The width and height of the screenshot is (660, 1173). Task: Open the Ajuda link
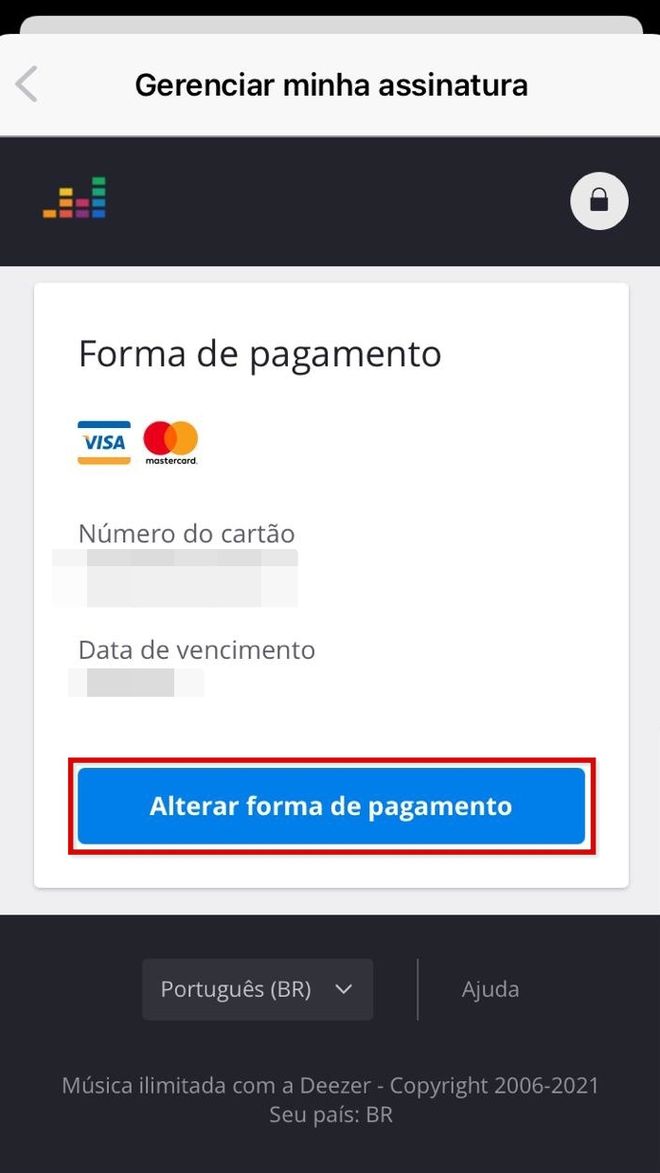(x=490, y=989)
